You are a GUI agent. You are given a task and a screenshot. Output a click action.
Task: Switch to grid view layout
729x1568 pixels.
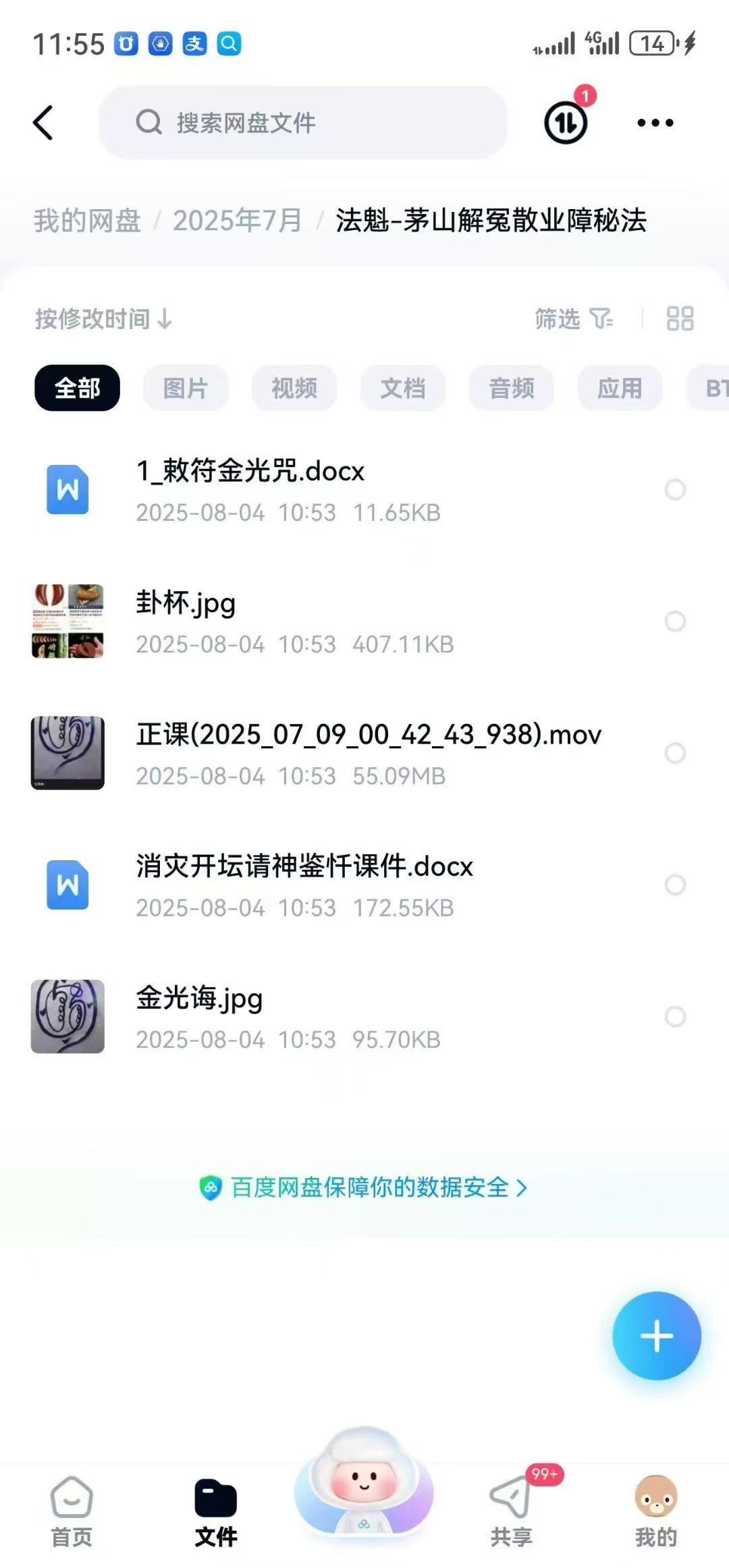(680, 319)
